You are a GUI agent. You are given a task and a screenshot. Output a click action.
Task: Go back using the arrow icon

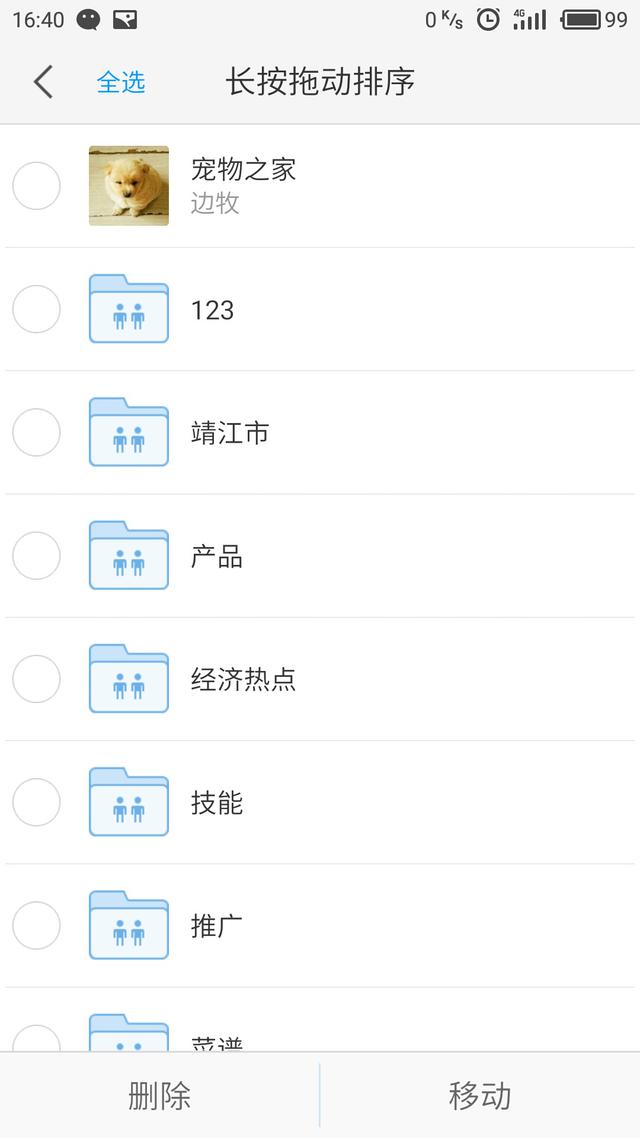pyautogui.click(x=43, y=82)
